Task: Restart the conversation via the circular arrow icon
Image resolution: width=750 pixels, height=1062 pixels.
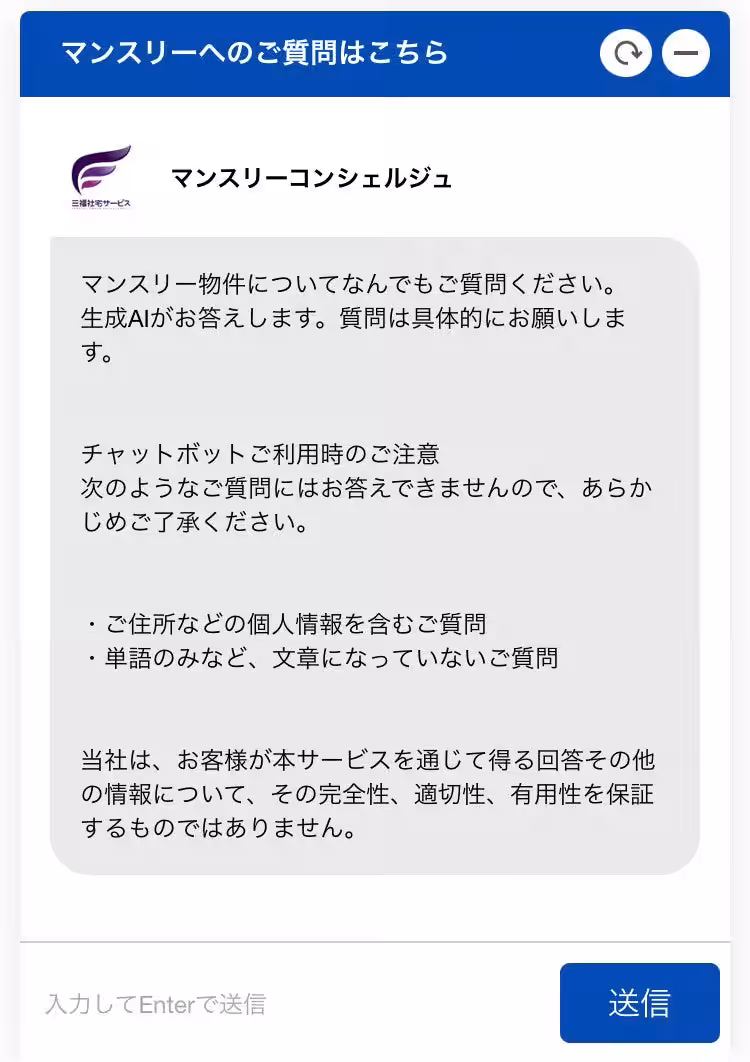Action: [x=625, y=54]
